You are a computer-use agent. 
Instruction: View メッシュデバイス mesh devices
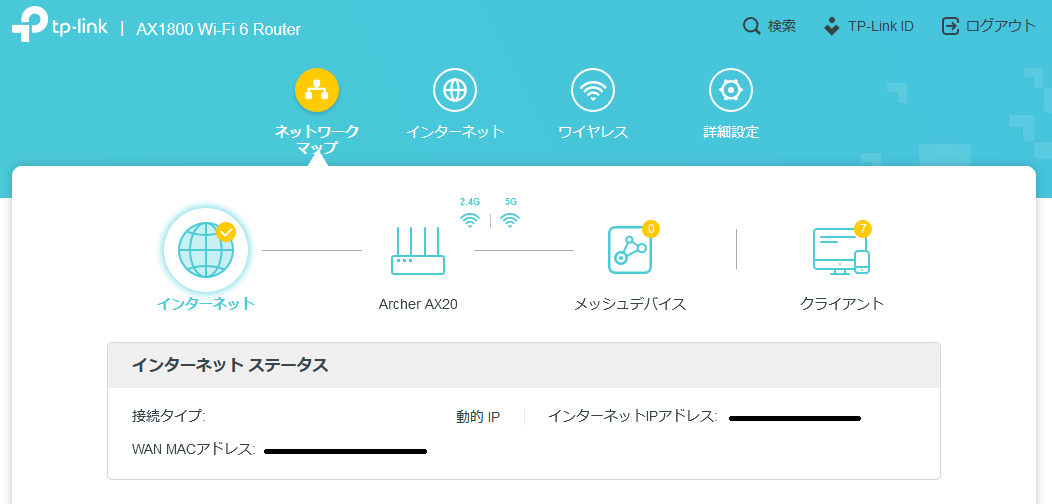pyautogui.click(x=630, y=250)
